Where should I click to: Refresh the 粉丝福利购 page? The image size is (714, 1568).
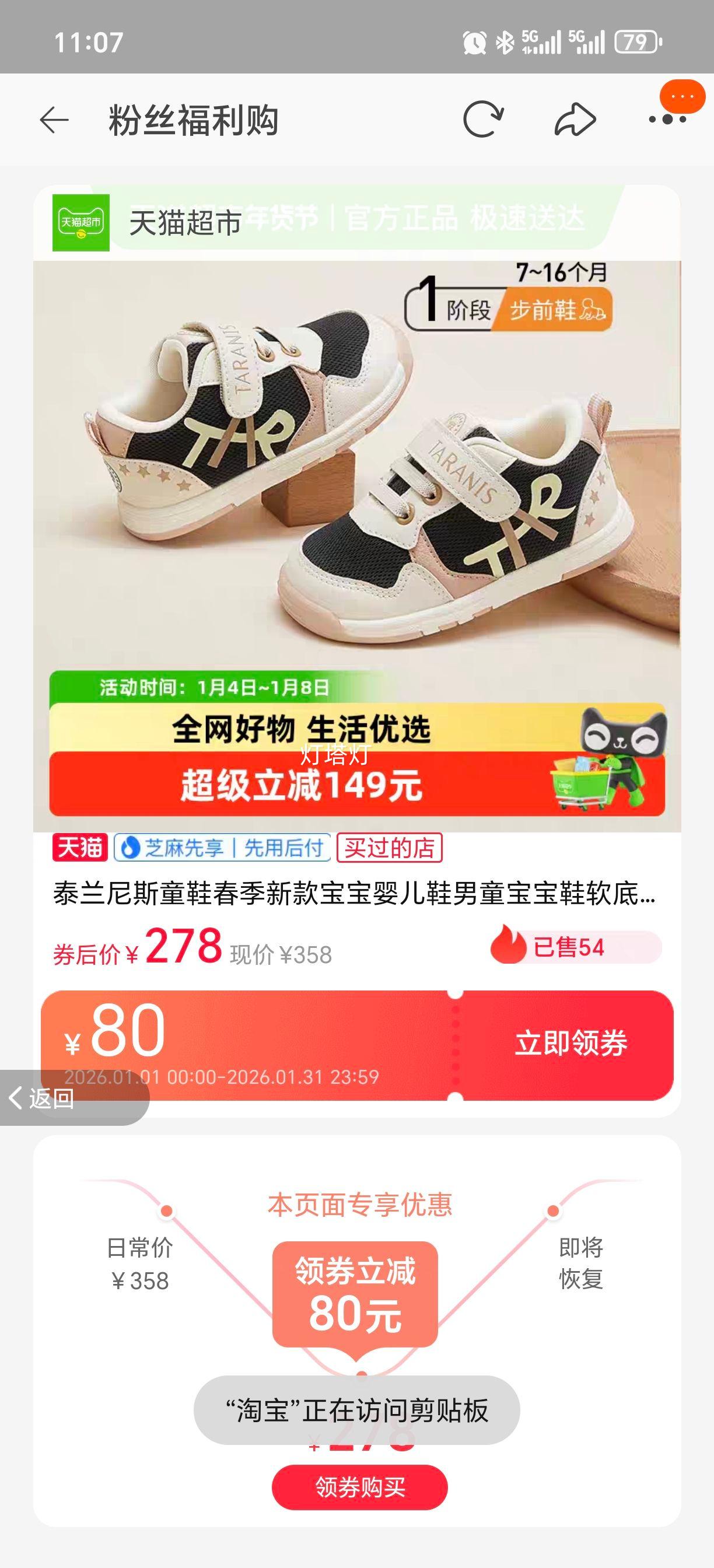[485, 120]
